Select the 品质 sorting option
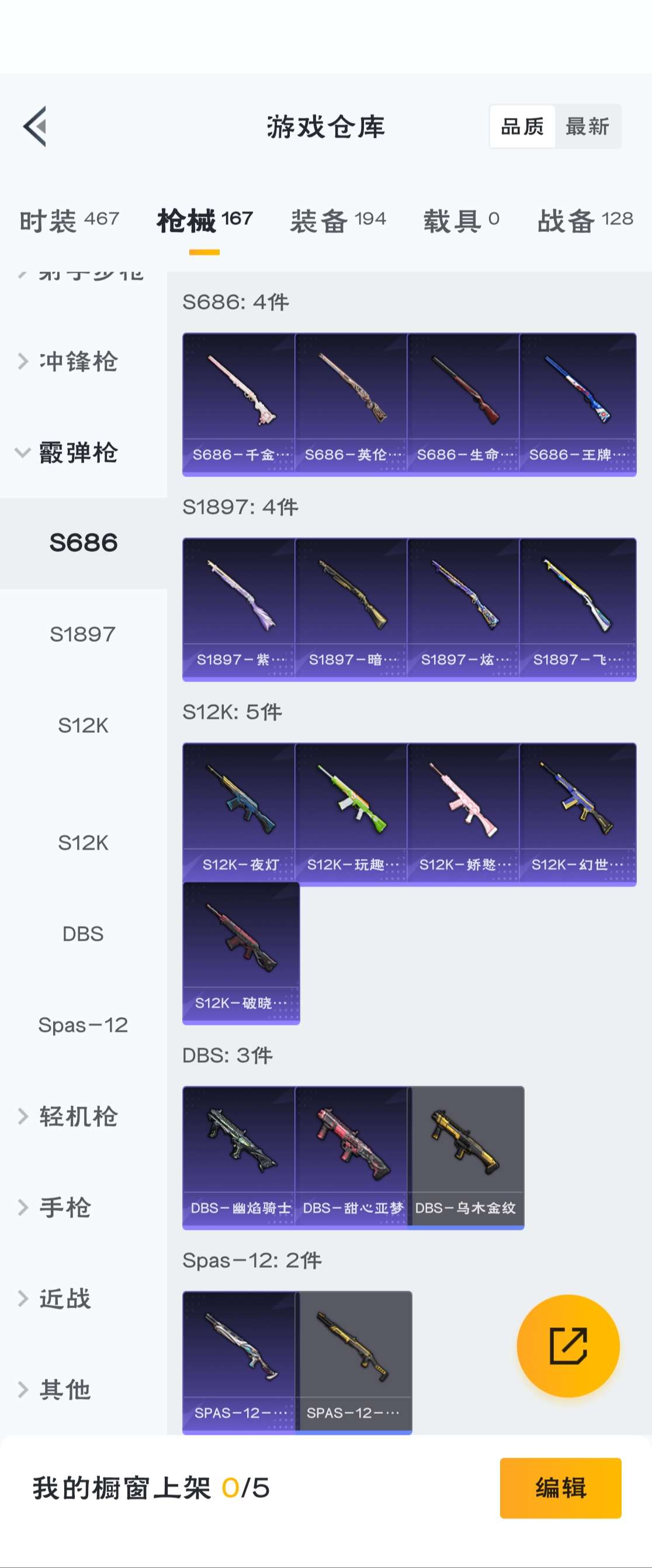 522,127
